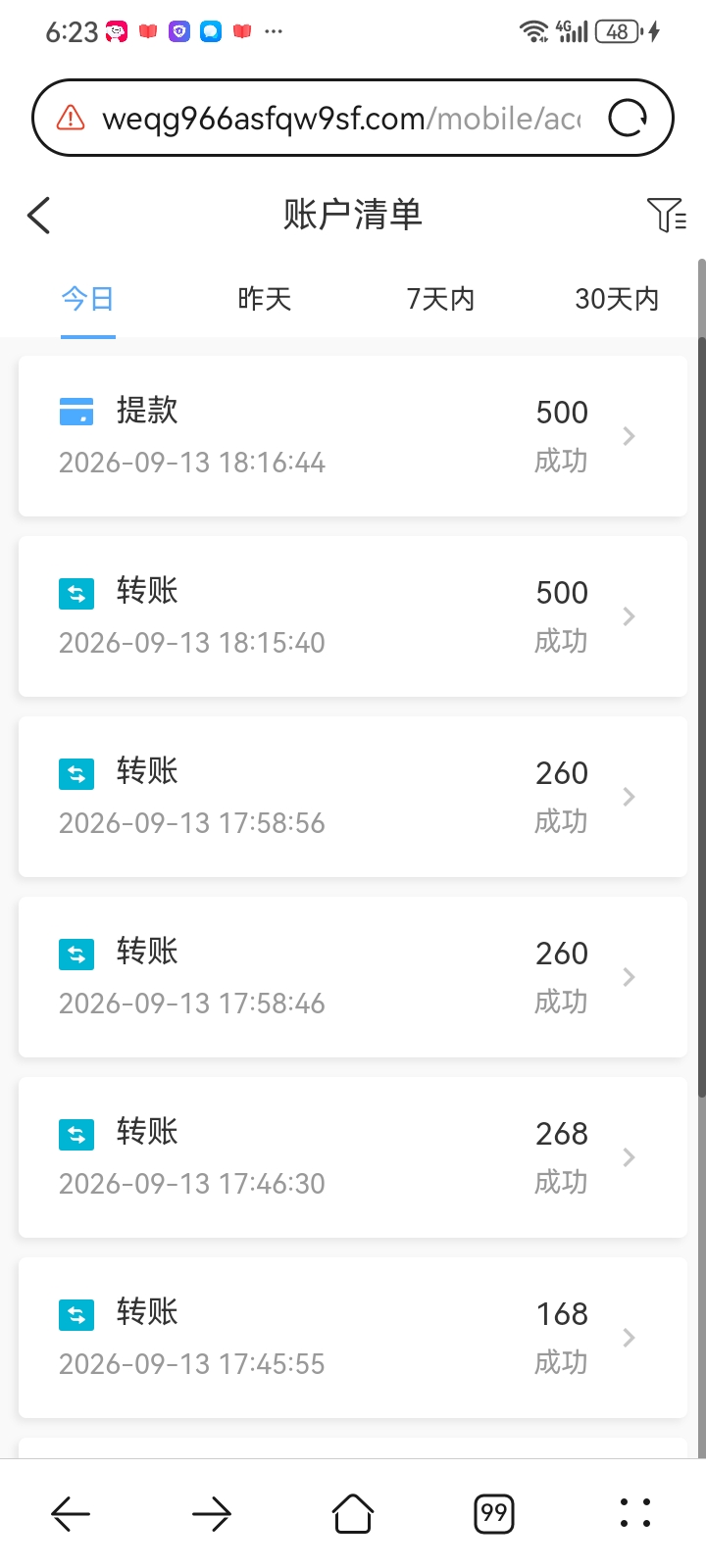
Task: Go to the browser home page
Action: [x=353, y=1514]
